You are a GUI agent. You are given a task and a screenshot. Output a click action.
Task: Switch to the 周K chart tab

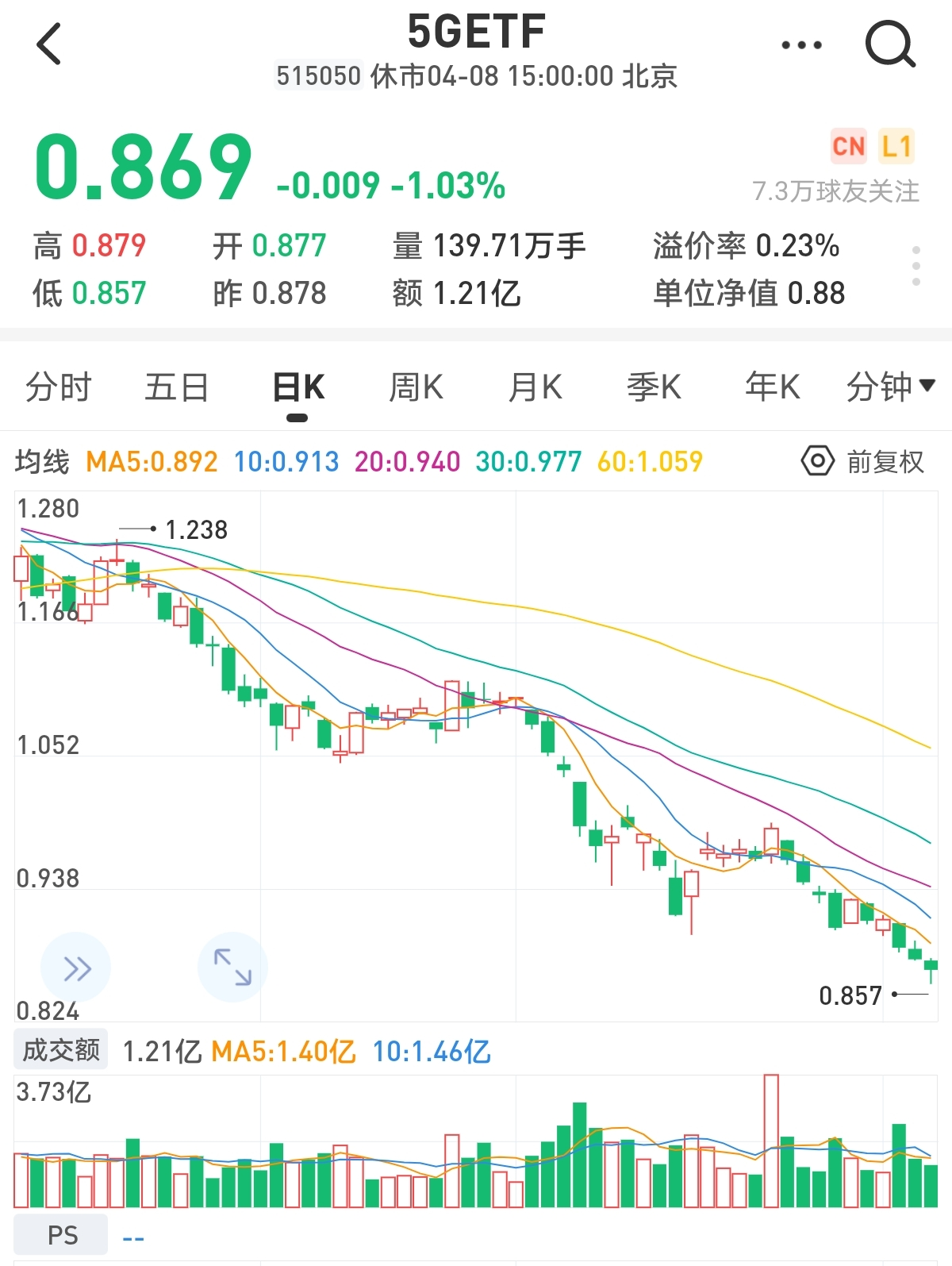point(416,387)
